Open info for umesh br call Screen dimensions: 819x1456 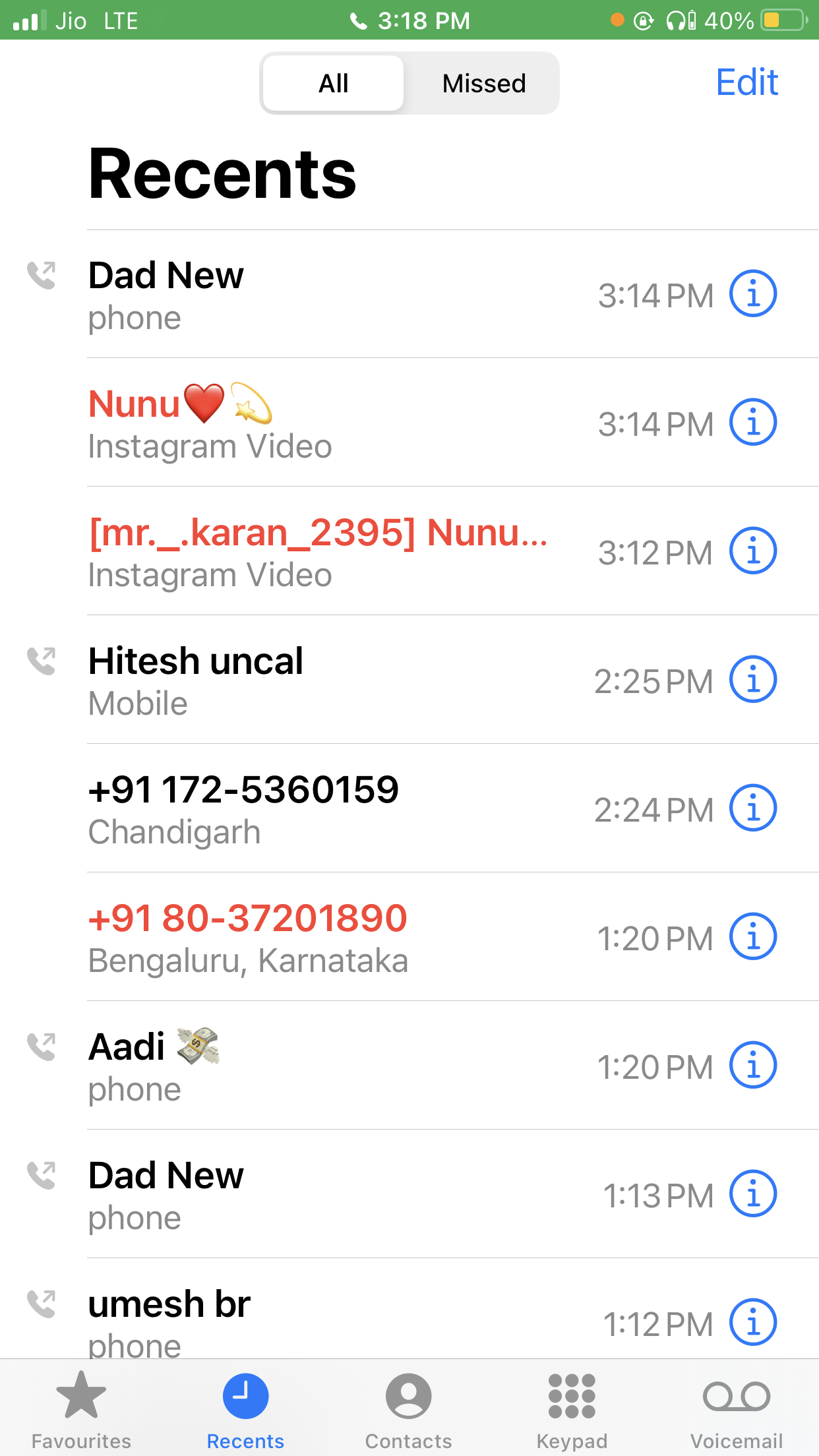(x=752, y=1323)
